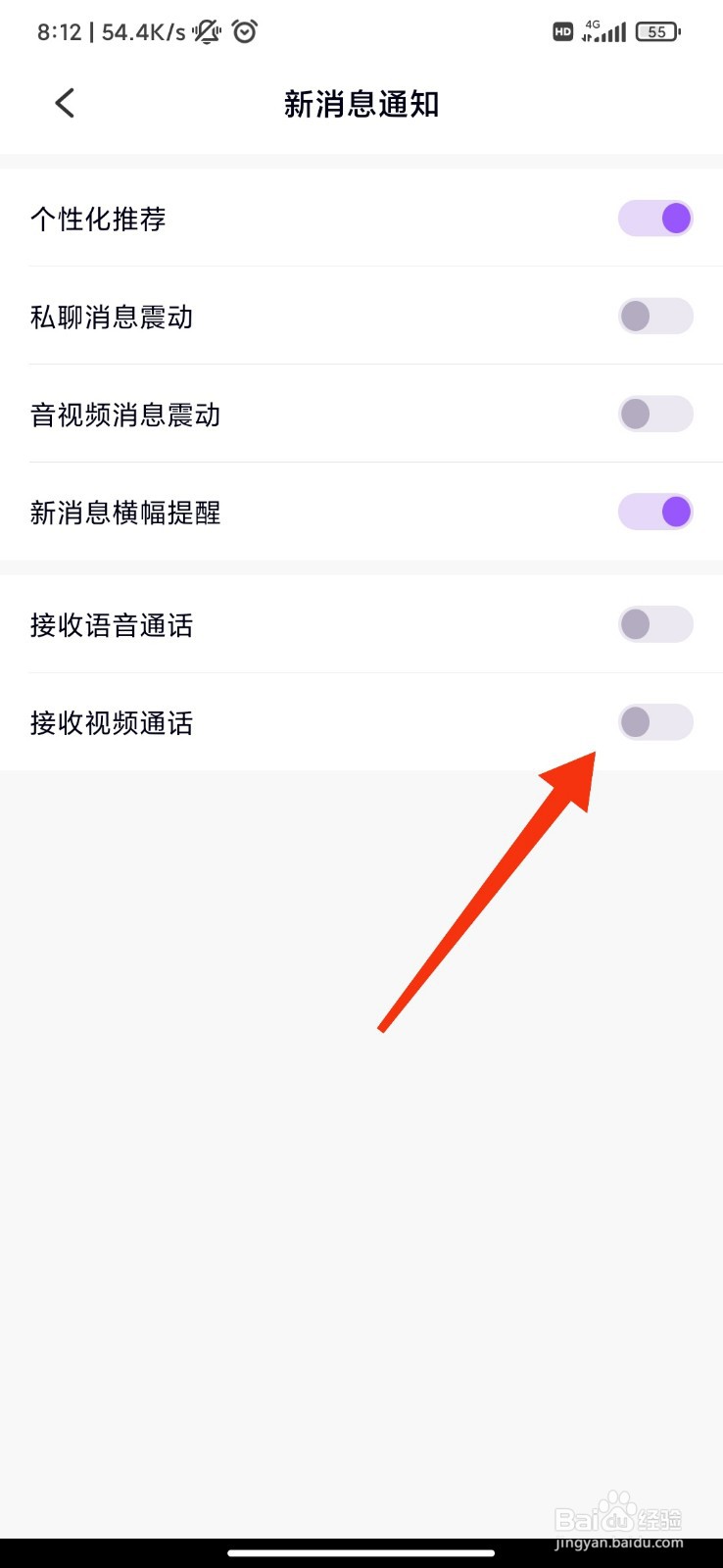Enable 私聊消息震动 vibration

[655, 316]
